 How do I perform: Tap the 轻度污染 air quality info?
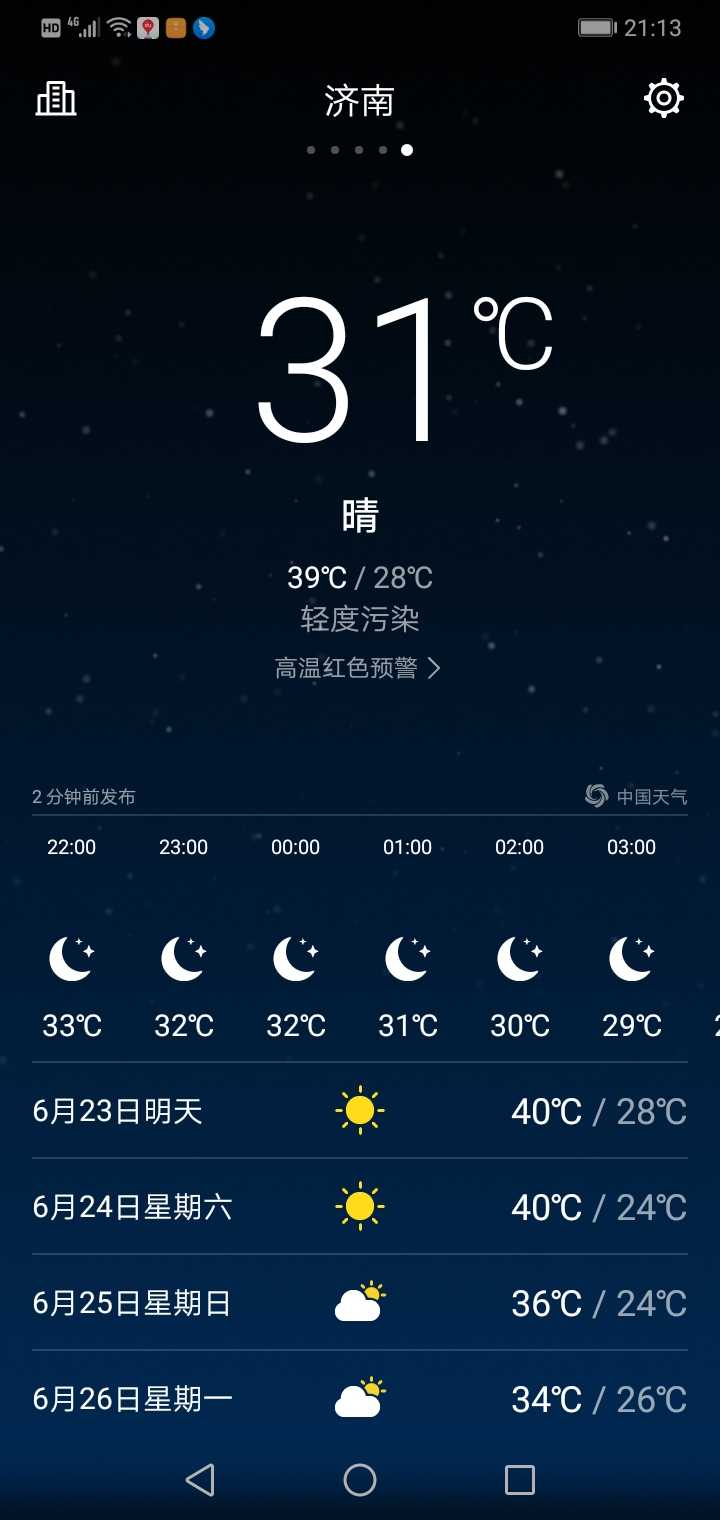(360, 619)
